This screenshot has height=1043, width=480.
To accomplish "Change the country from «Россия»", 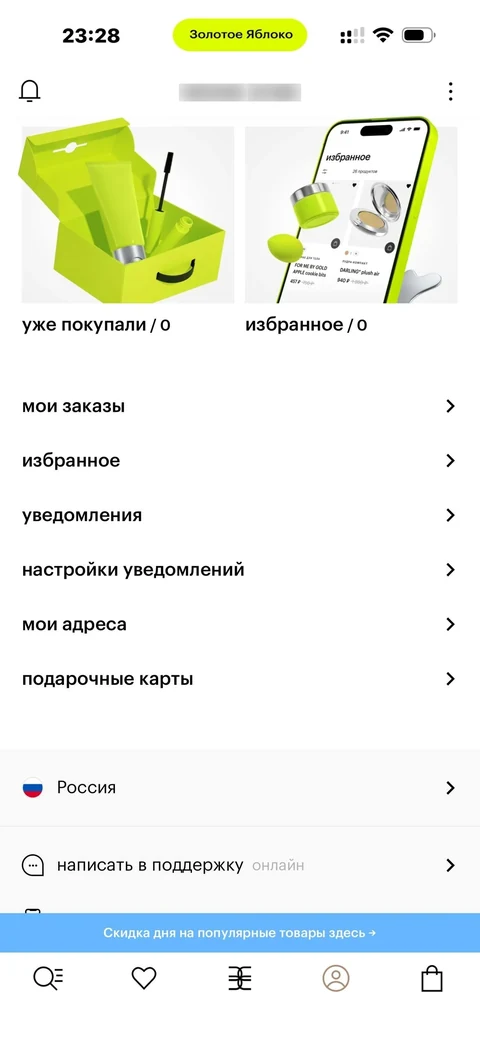I will coord(240,788).
